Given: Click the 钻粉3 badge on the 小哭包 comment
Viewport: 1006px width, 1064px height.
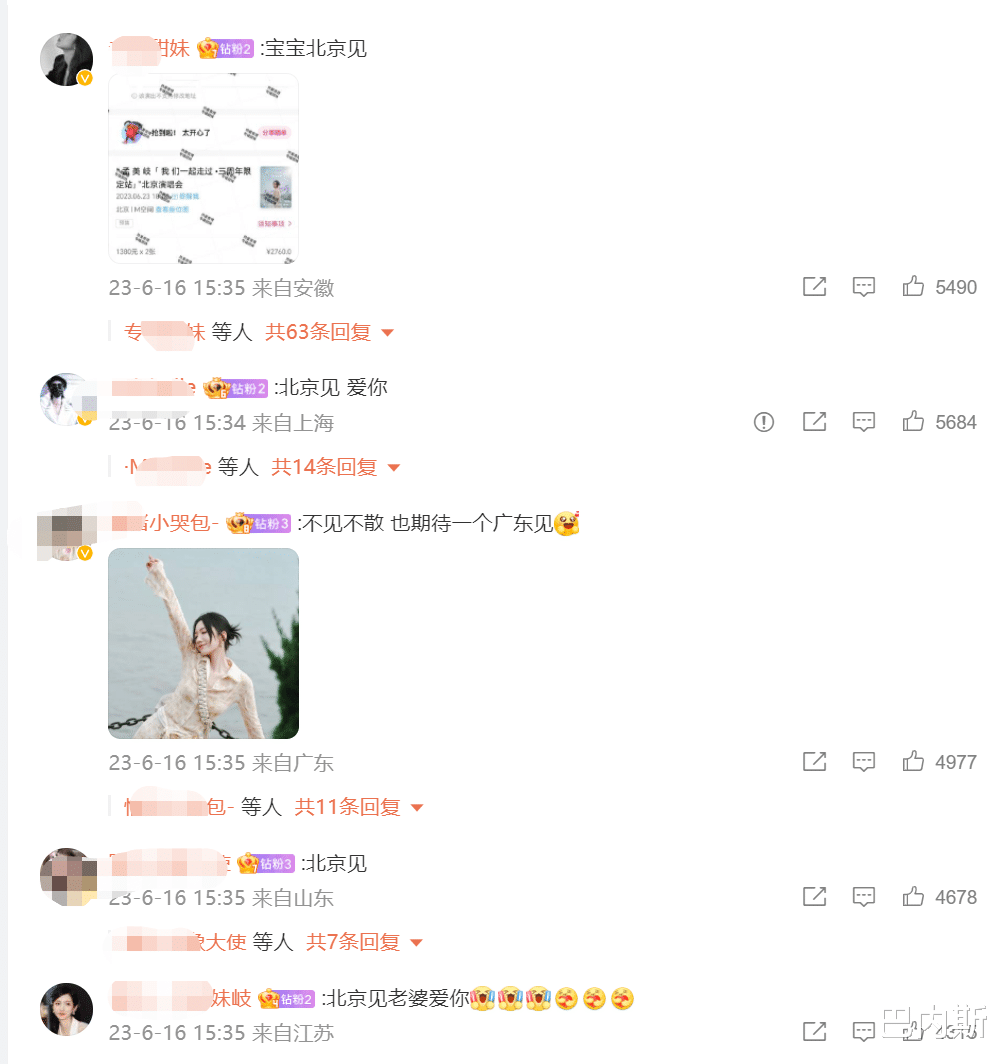Looking at the screenshot, I should click(x=258, y=523).
